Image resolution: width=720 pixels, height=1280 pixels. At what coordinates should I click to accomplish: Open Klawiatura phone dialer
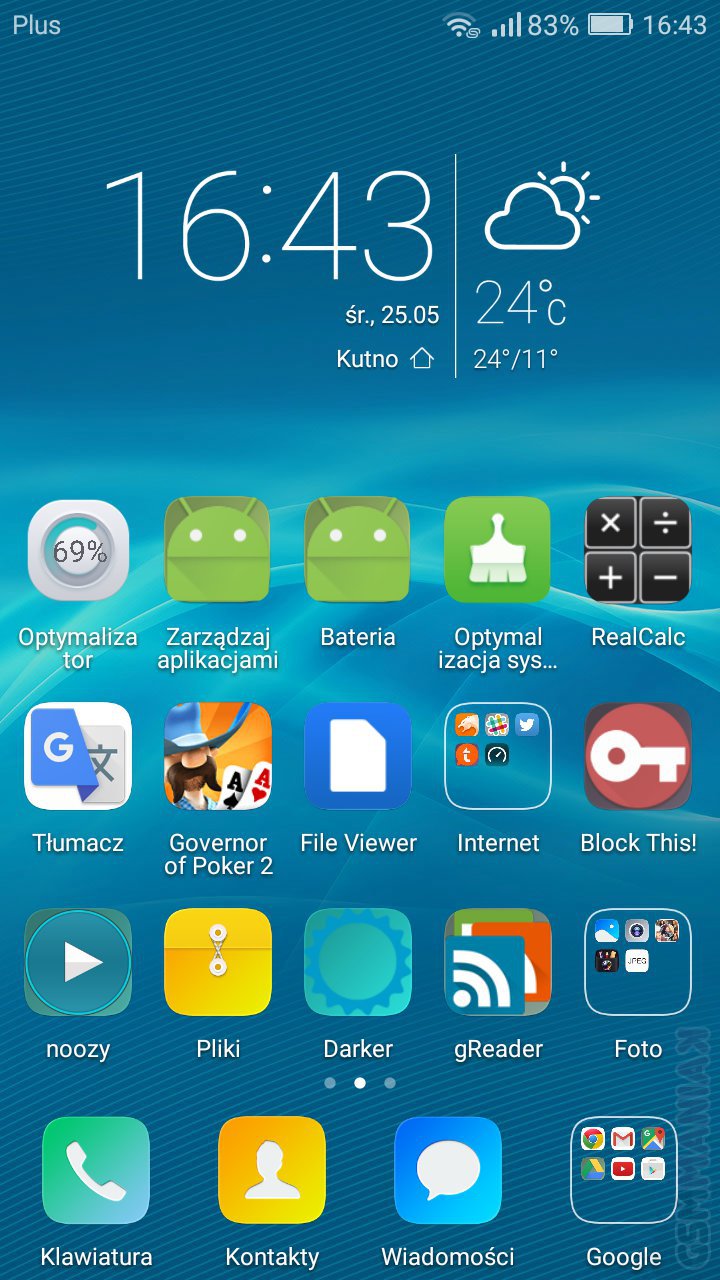tap(96, 1171)
